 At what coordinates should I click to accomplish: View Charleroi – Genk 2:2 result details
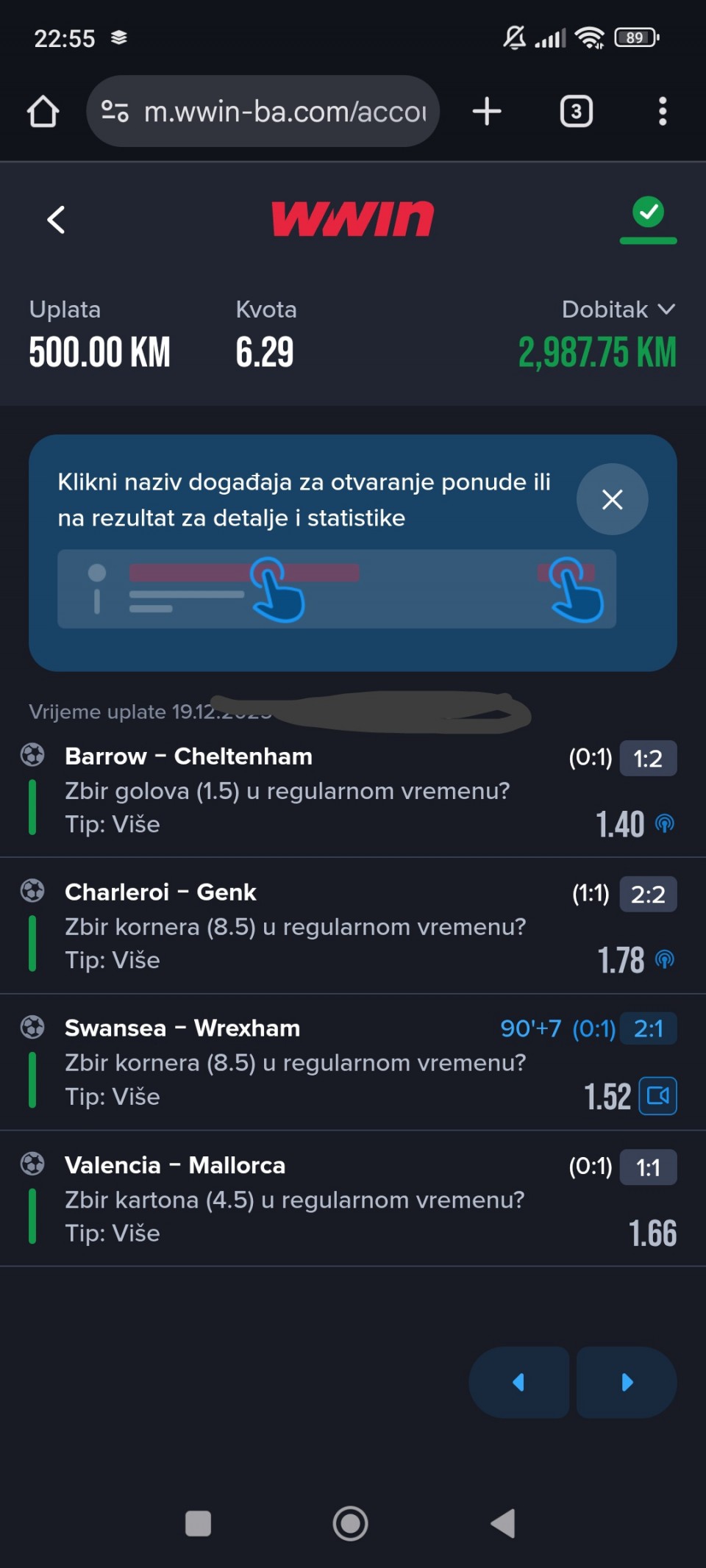[x=647, y=895]
